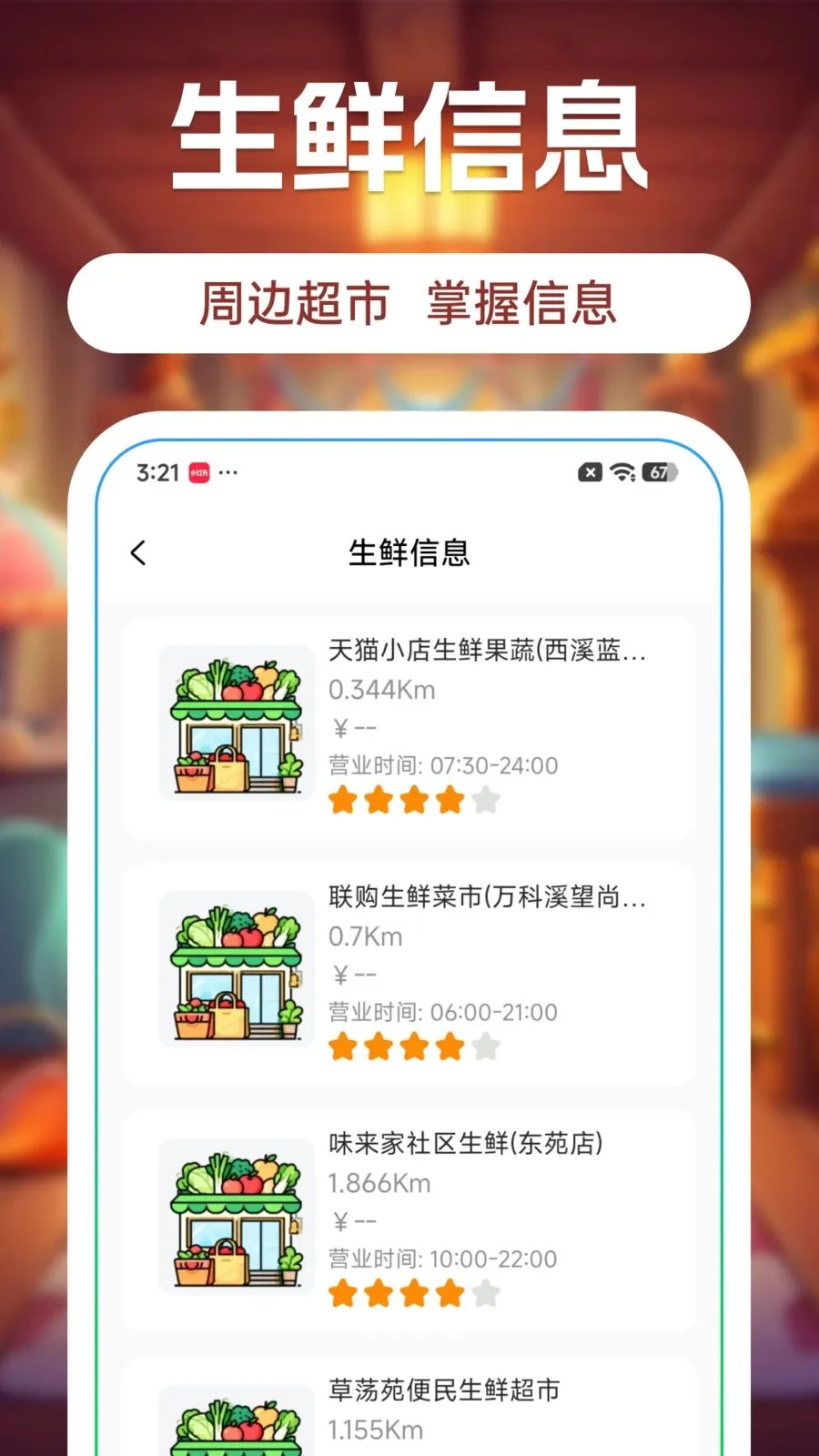Go back using the left arrow
Viewport: 819px width, 1456px height.
pos(138,552)
